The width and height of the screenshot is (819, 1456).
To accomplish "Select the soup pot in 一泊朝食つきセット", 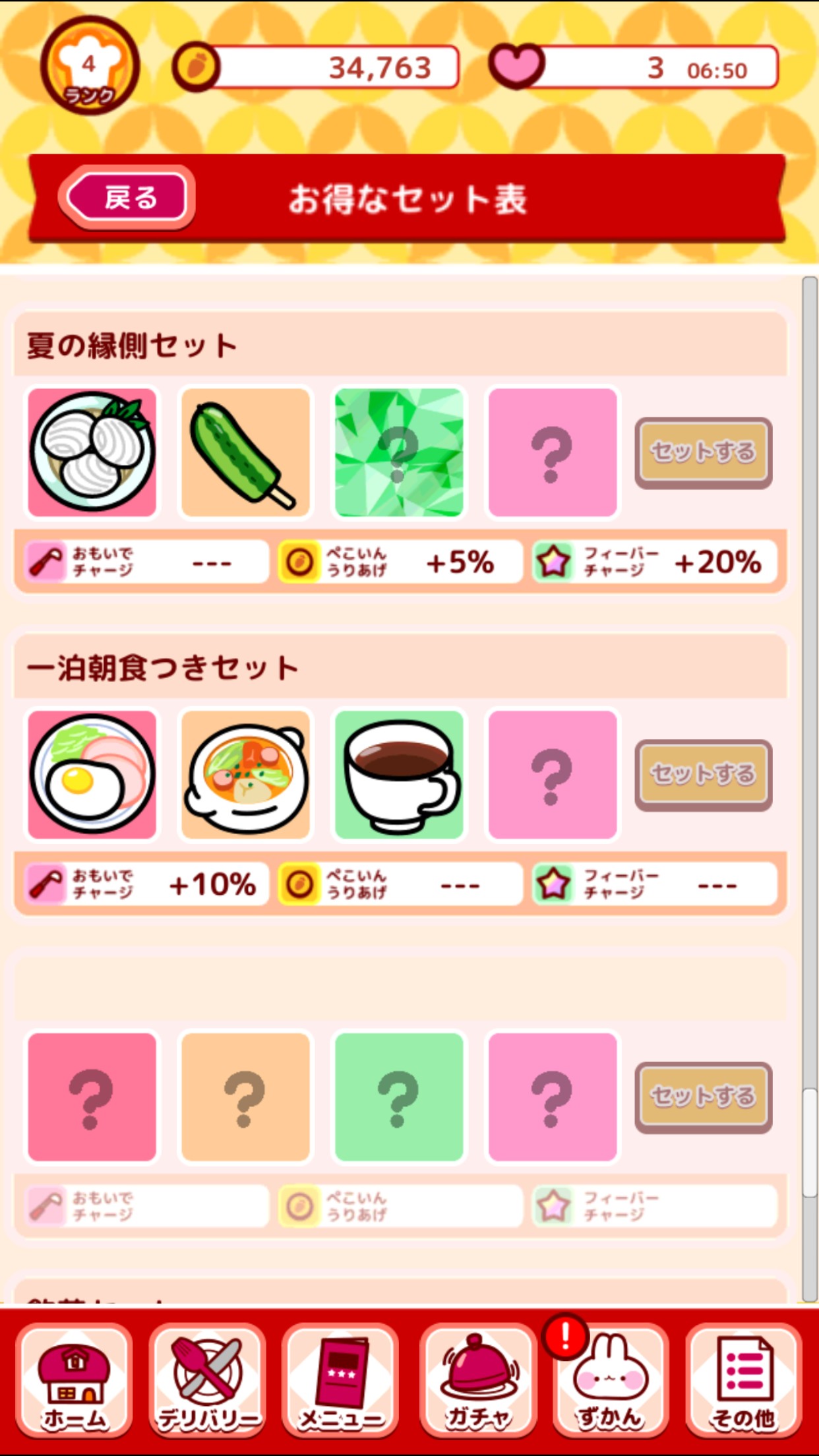I will tap(245, 774).
